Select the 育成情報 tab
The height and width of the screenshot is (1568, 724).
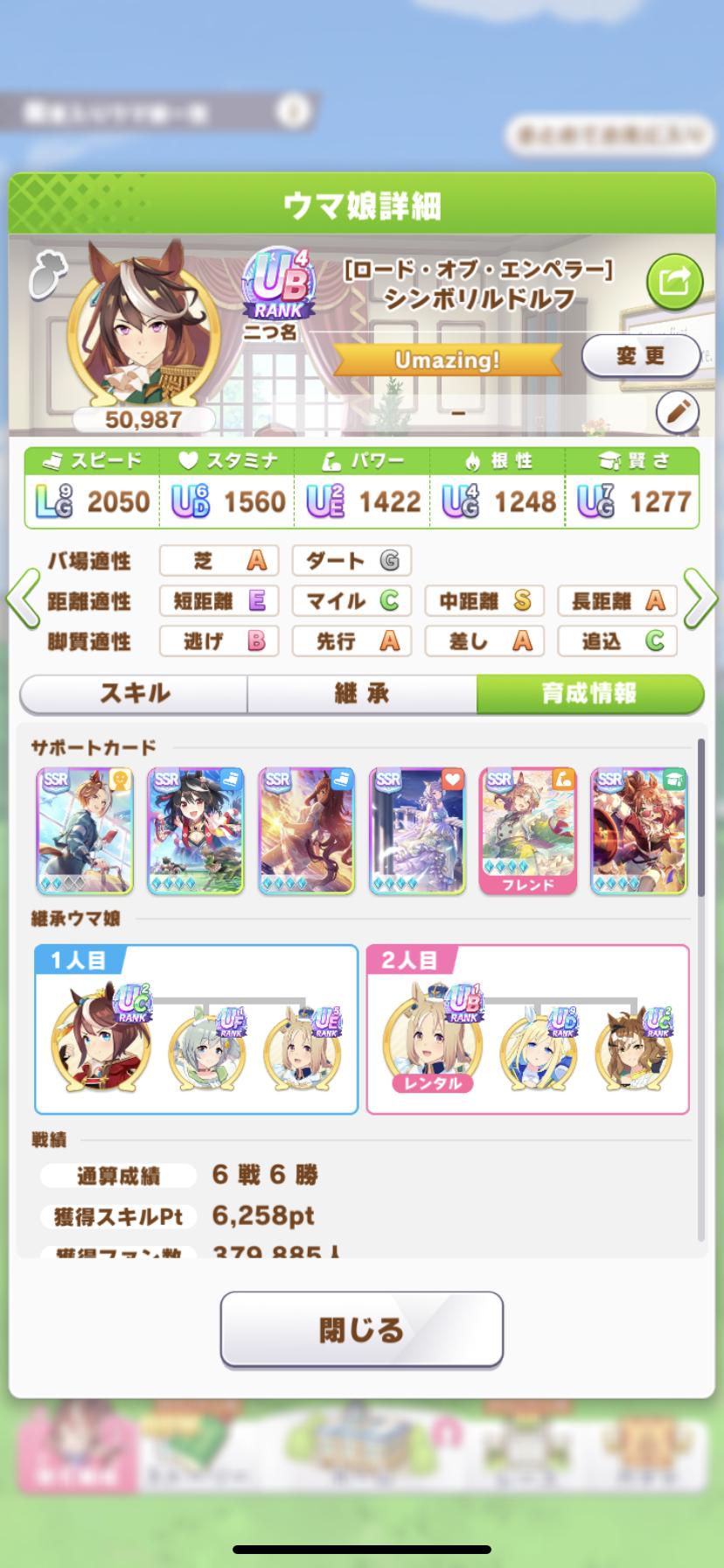click(x=588, y=694)
